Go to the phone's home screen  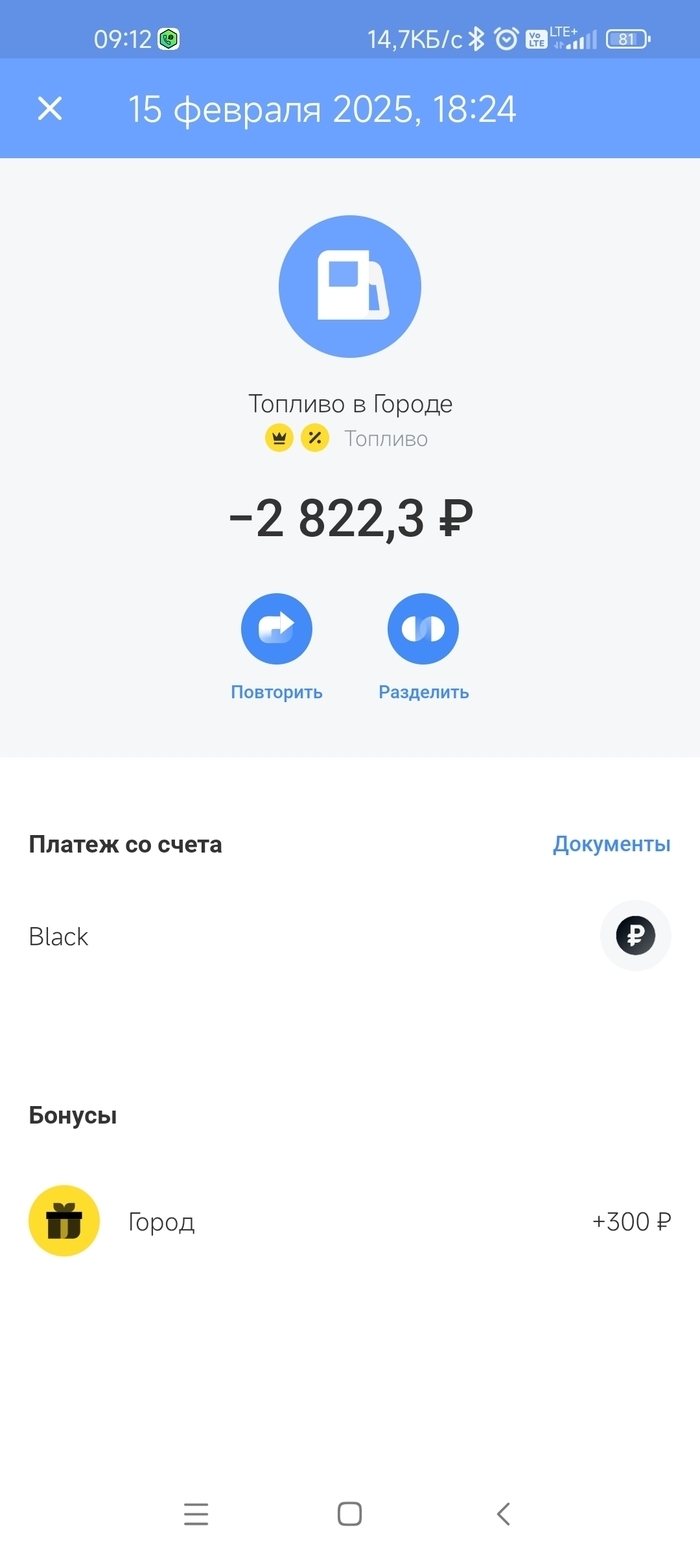pos(349,1514)
